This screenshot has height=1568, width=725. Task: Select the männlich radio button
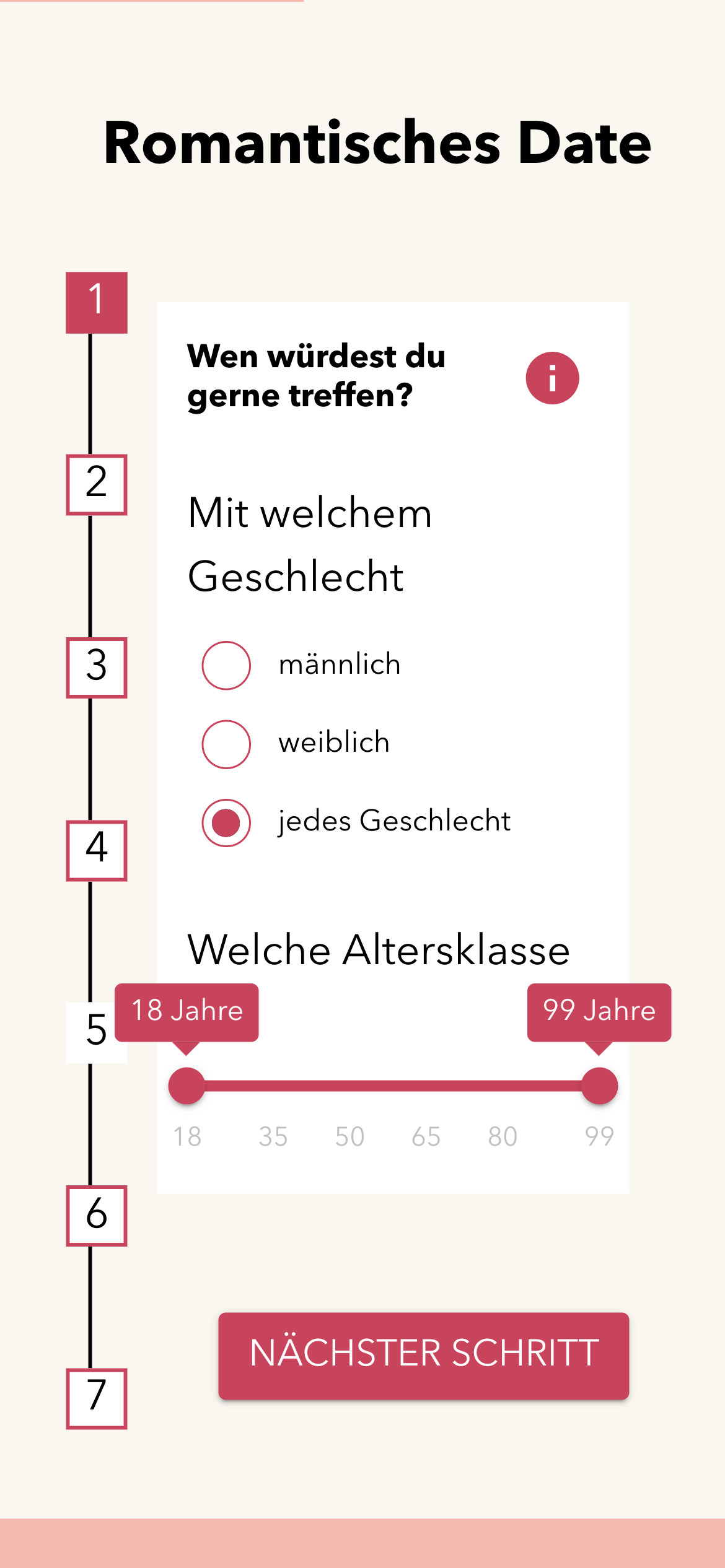click(226, 666)
